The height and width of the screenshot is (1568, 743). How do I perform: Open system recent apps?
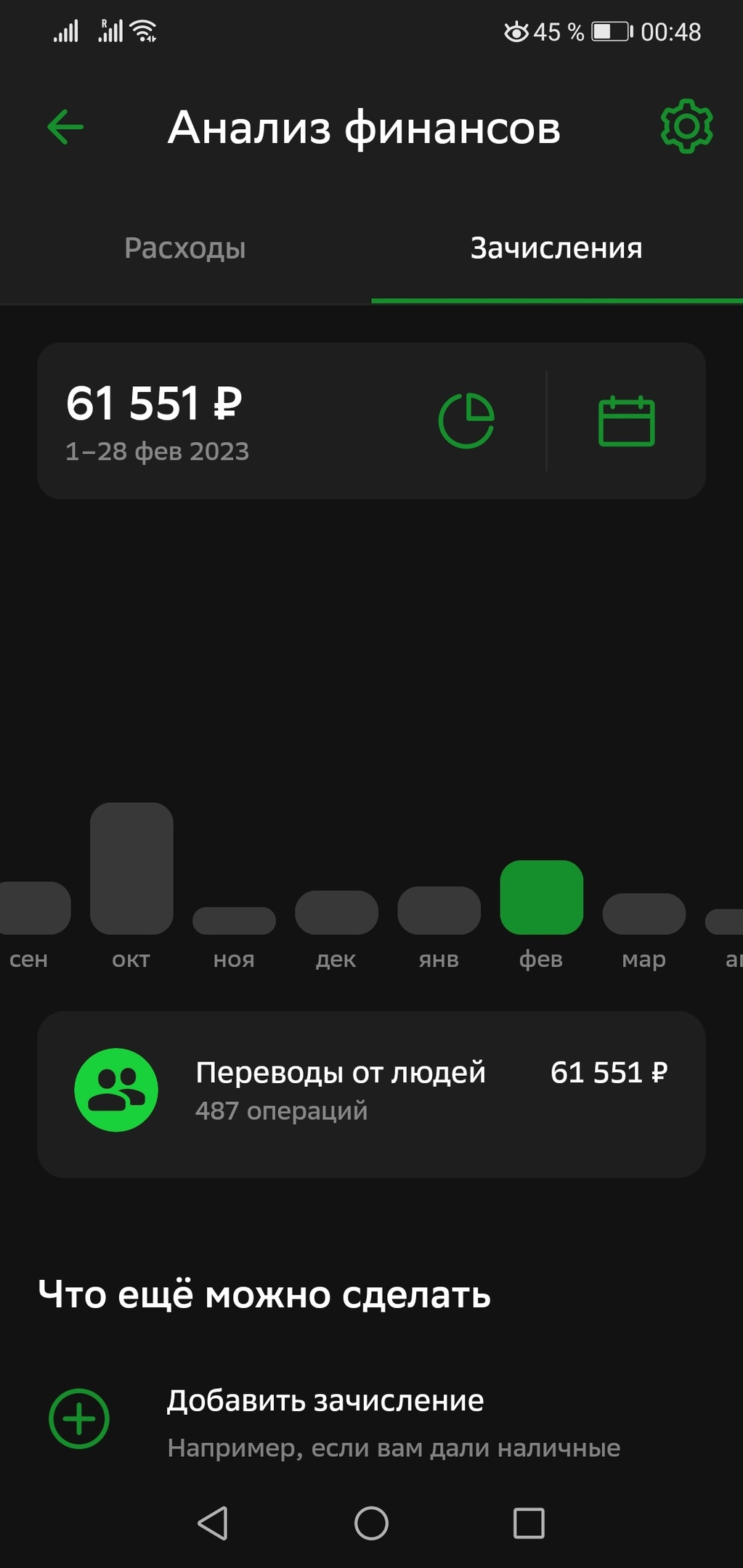pos(529,1522)
